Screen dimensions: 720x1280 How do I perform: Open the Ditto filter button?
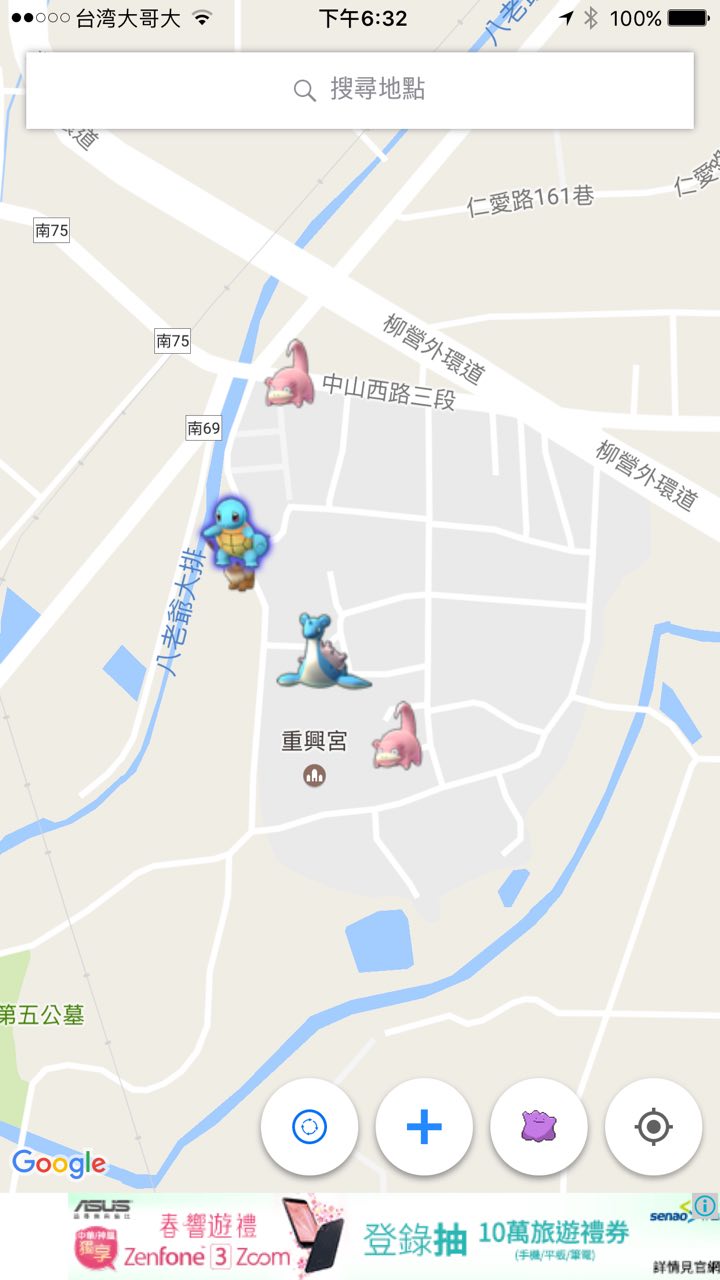[539, 1127]
